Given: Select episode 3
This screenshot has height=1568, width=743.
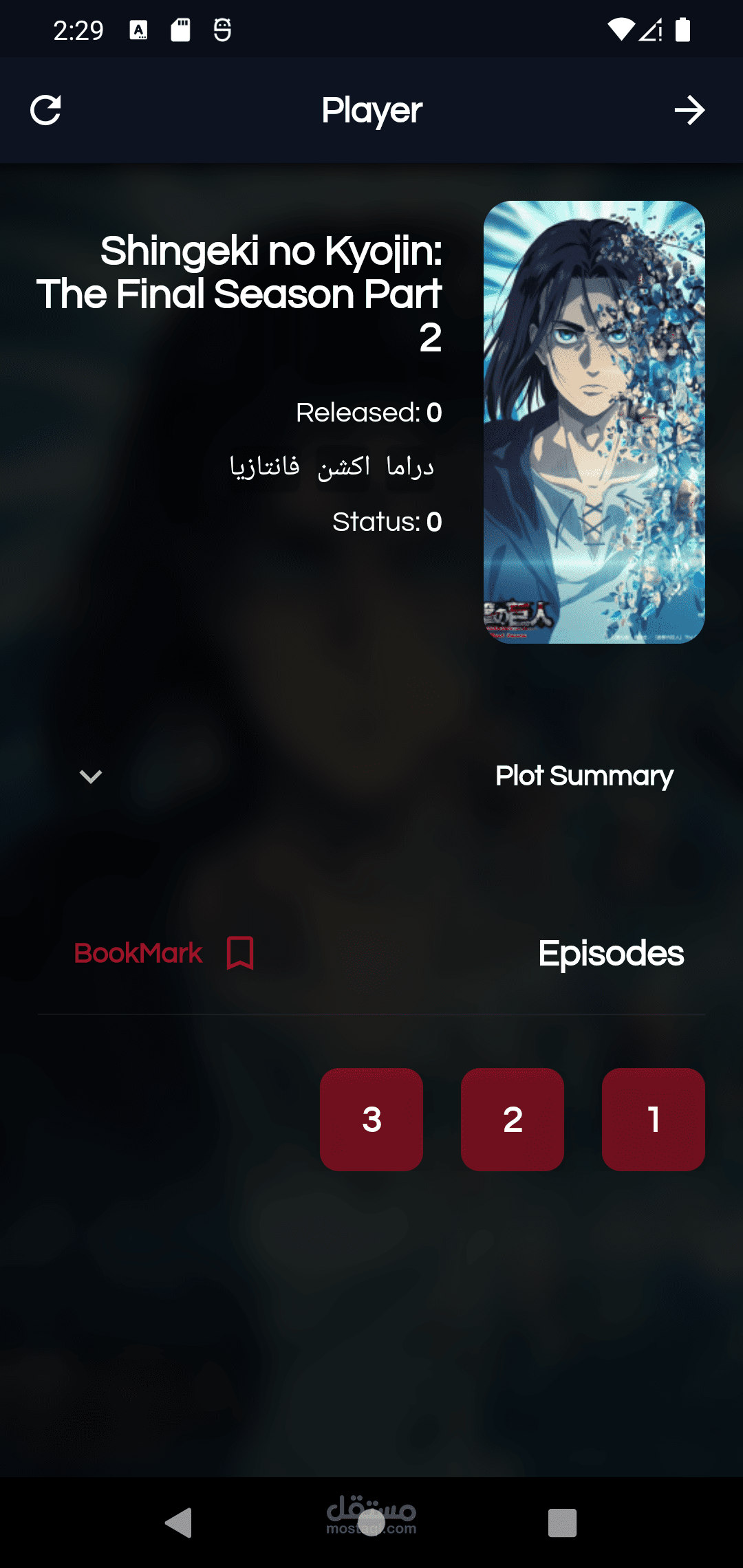Looking at the screenshot, I should 371,1119.
